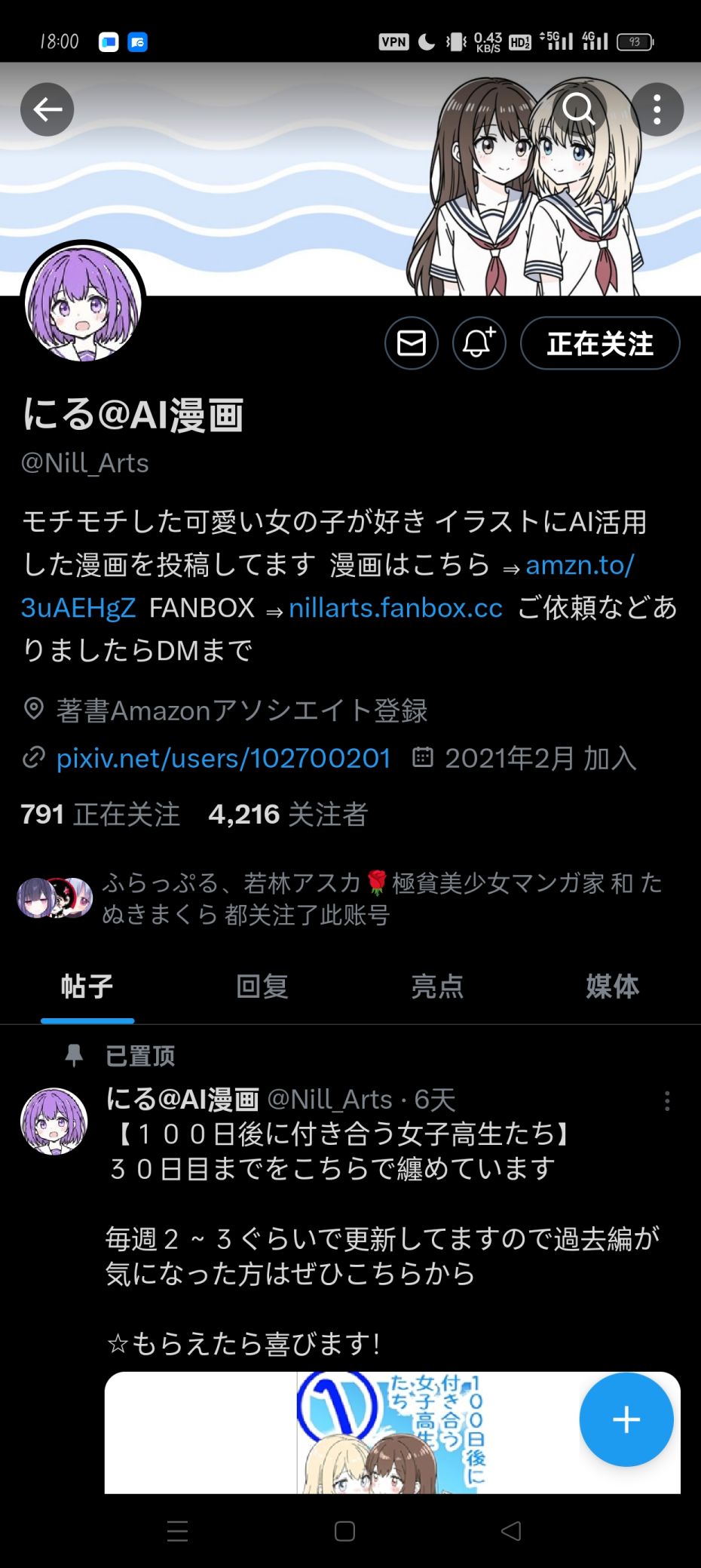Open followers you know list
Image resolution: width=701 pixels, height=1568 pixels.
coord(339,898)
